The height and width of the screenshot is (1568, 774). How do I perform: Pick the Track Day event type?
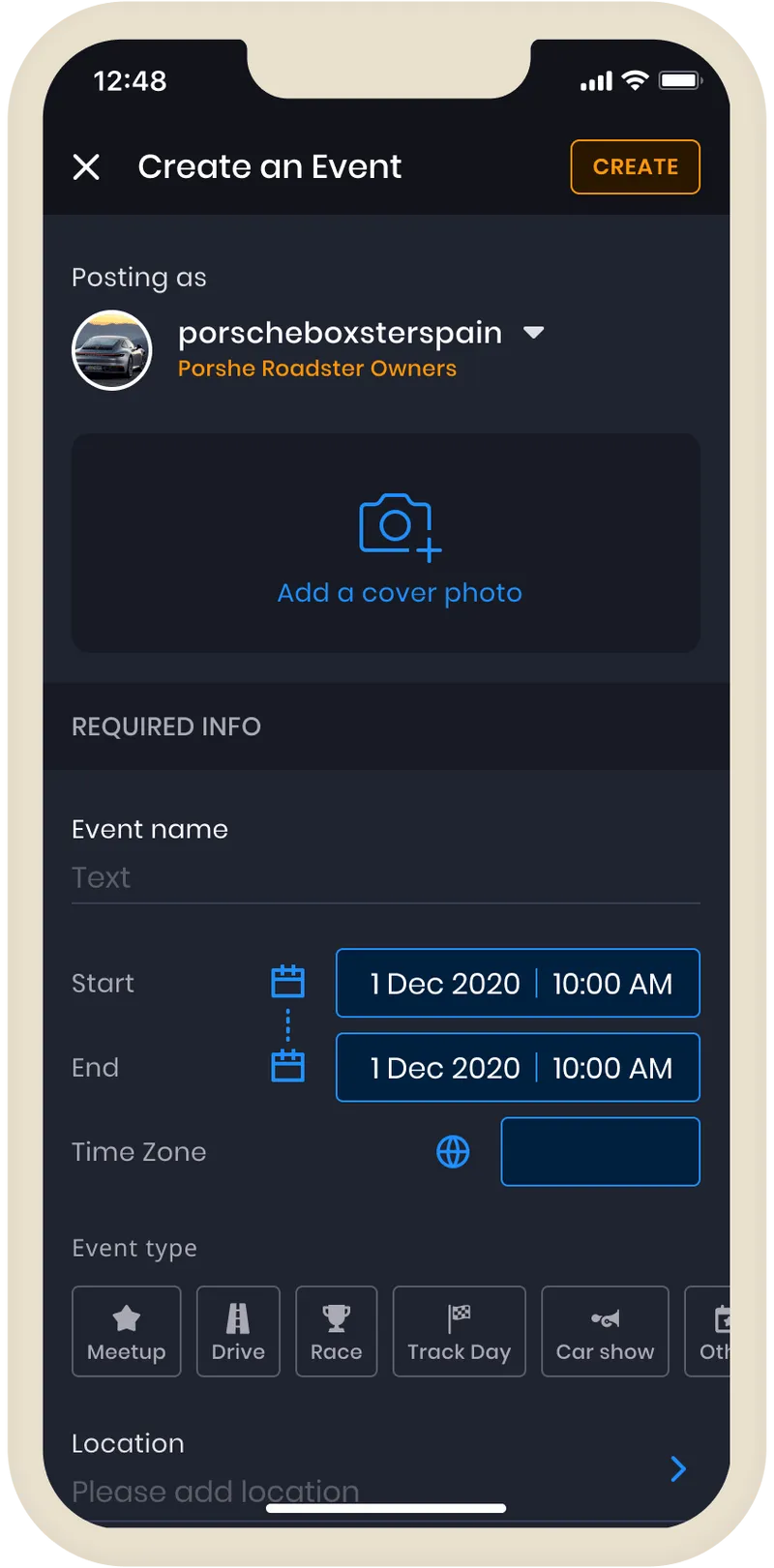[x=459, y=1331]
